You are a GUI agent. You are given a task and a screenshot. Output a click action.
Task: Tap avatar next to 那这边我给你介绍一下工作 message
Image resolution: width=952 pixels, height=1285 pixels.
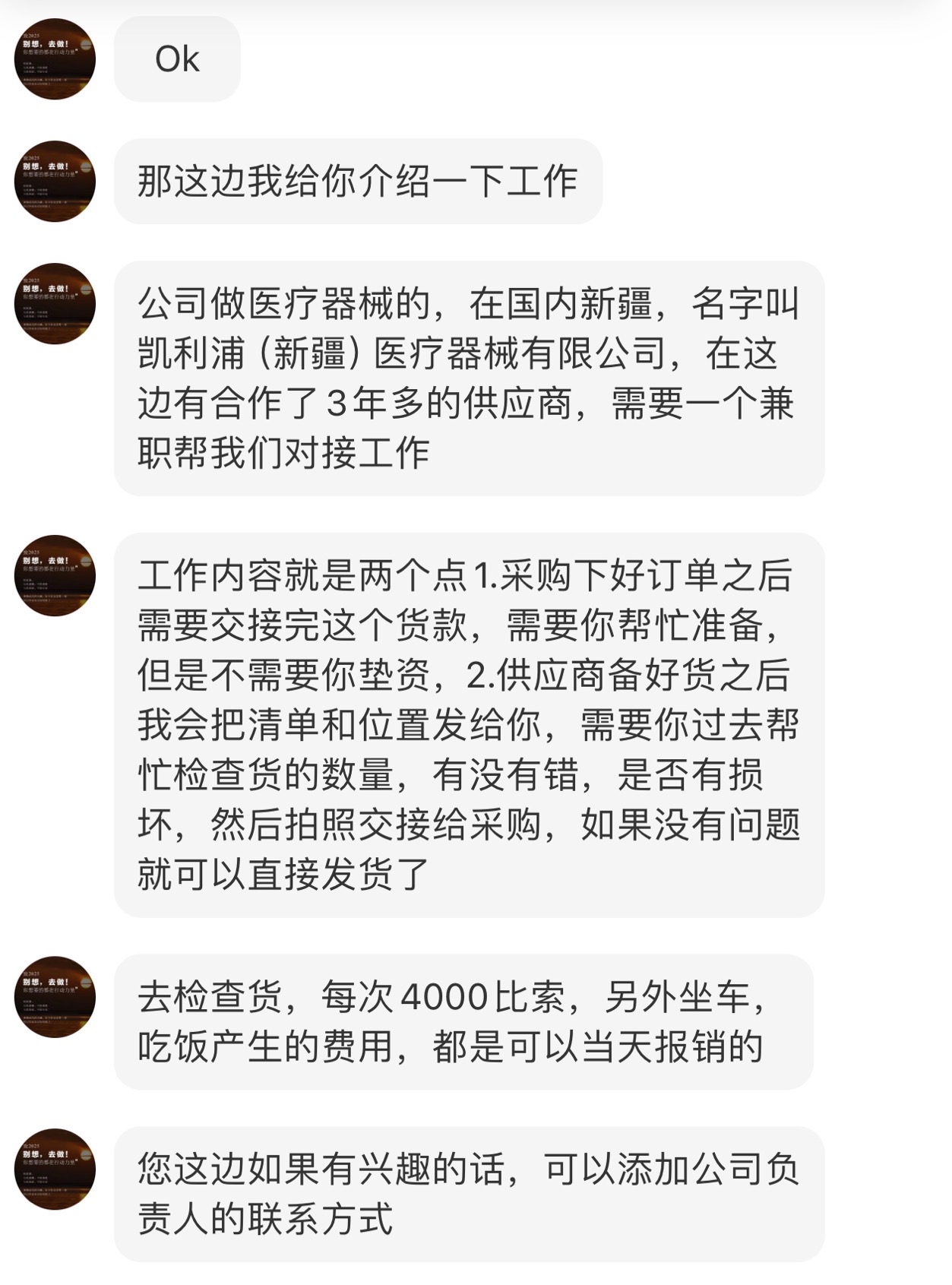pyautogui.click(x=55, y=182)
